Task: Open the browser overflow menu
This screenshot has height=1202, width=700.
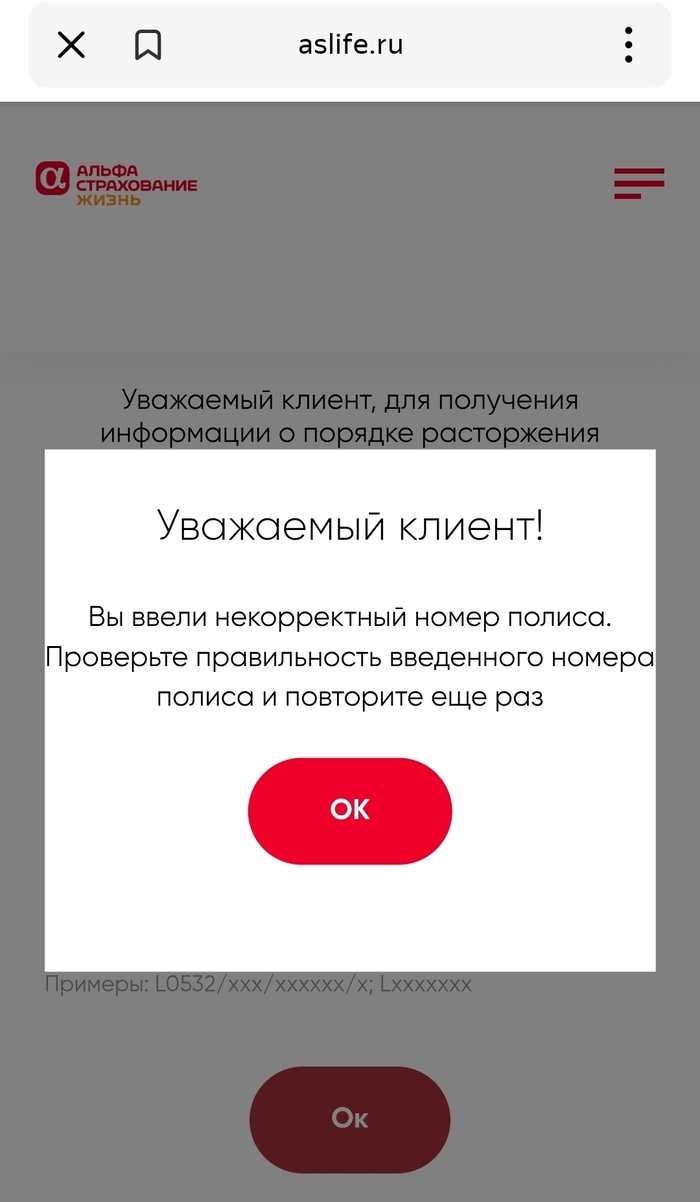Action: (628, 45)
